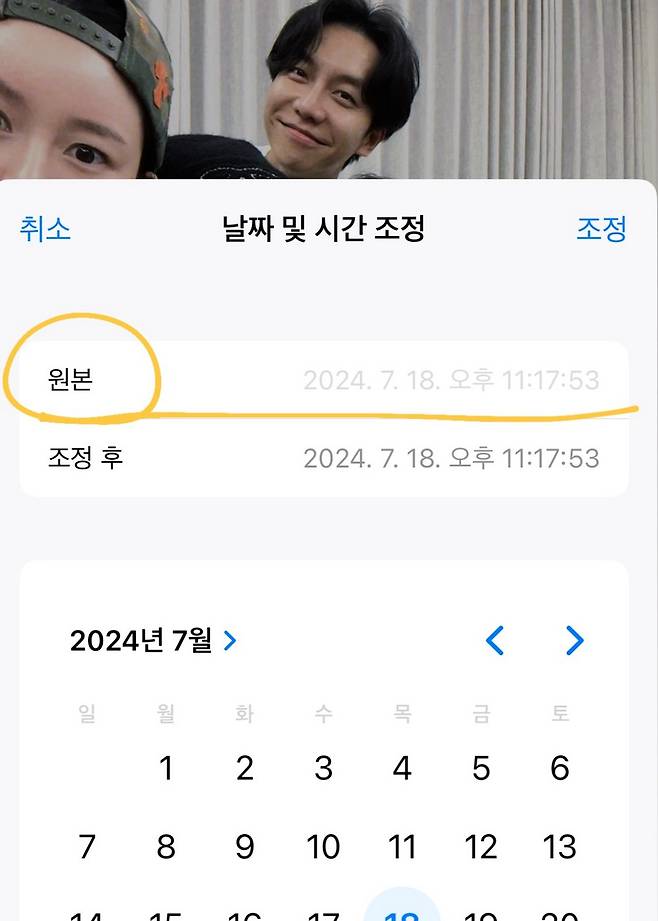Expand the 2024년 7월 month picker
This screenshot has width=658, height=921.
coord(153,640)
